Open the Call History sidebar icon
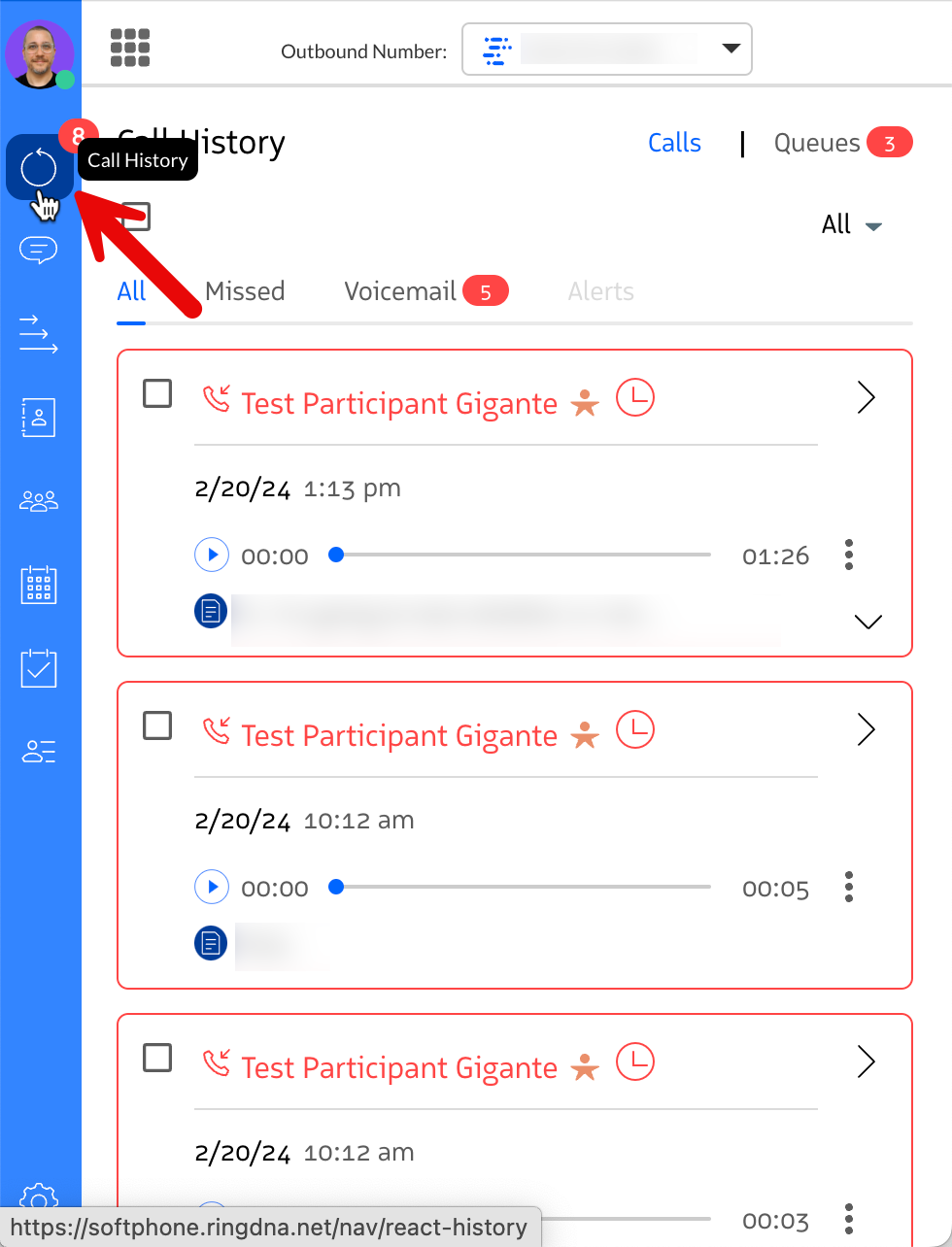 pyautogui.click(x=39, y=168)
